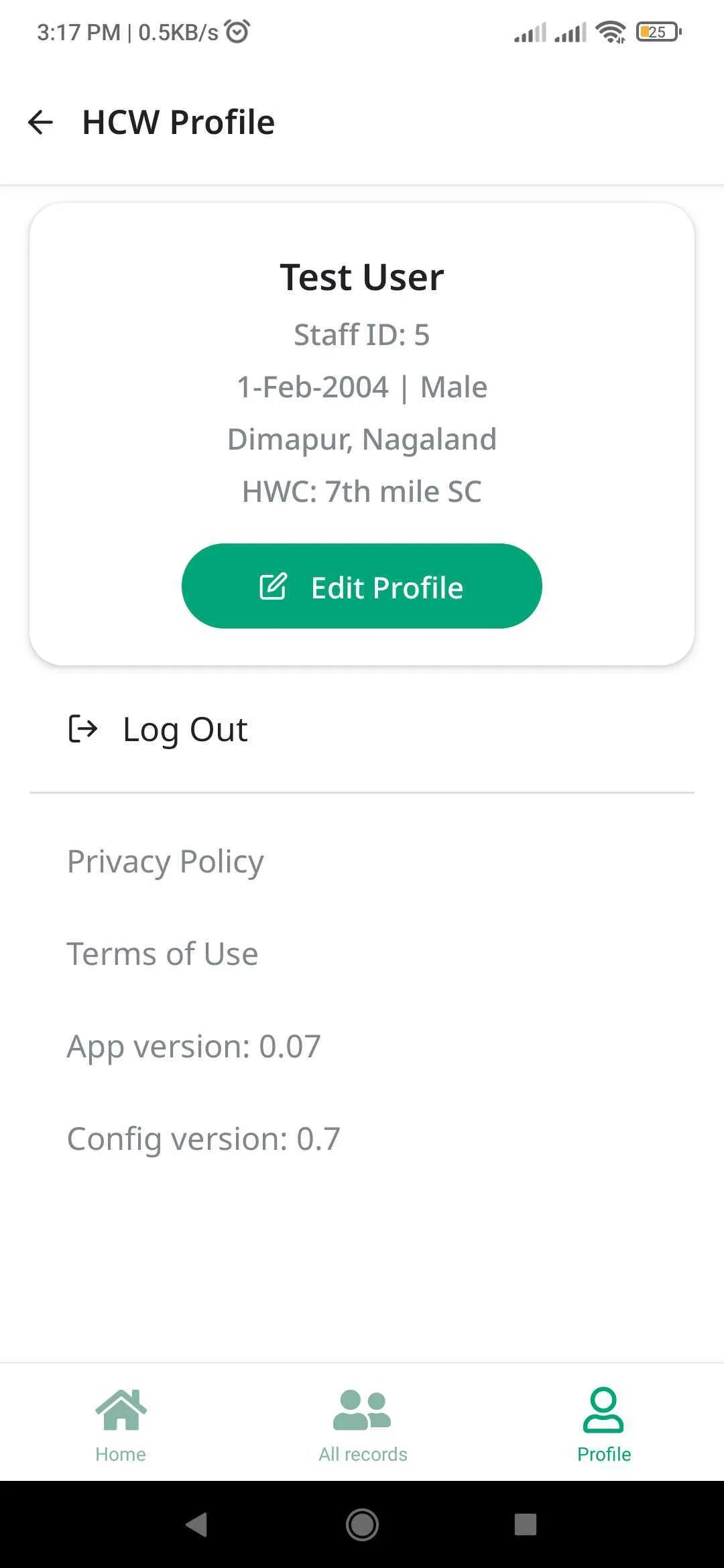The image size is (724, 1568).
Task: Check the battery indicator showing 25 percent
Action: pyautogui.click(x=655, y=31)
